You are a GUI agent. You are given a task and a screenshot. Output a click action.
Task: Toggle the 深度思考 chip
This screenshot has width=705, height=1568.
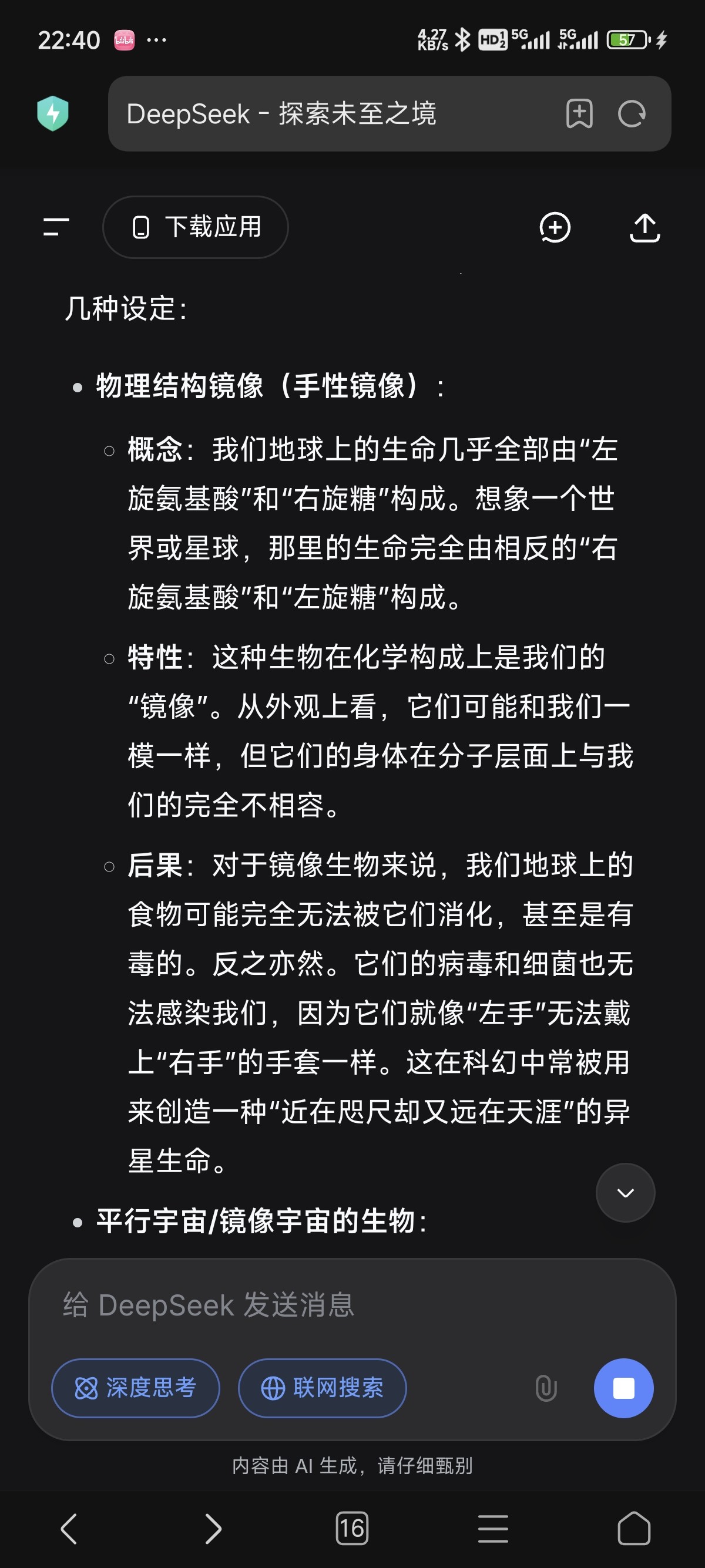click(x=136, y=1388)
